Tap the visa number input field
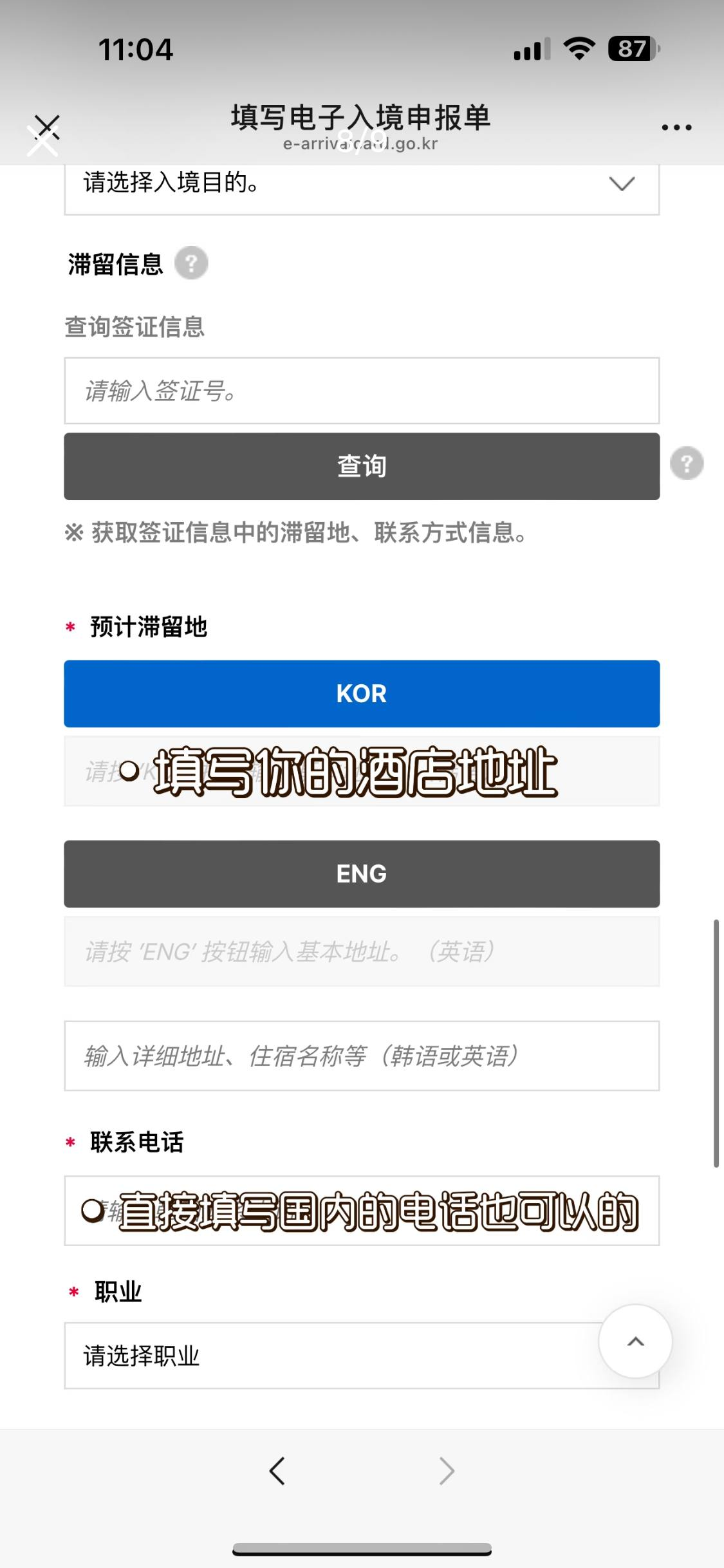724x1568 pixels. click(x=362, y=391)
